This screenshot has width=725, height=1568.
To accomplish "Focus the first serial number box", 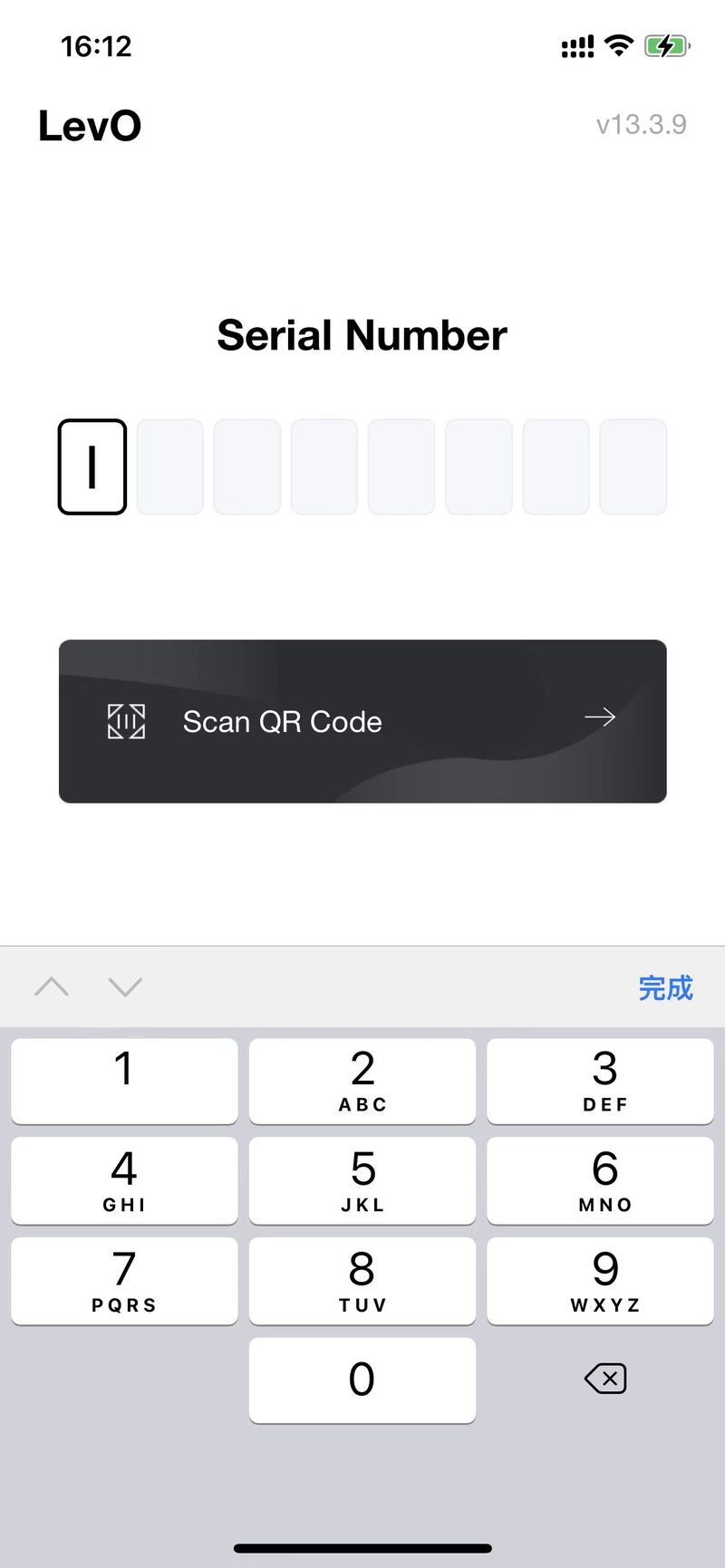I will pos(92,467).
